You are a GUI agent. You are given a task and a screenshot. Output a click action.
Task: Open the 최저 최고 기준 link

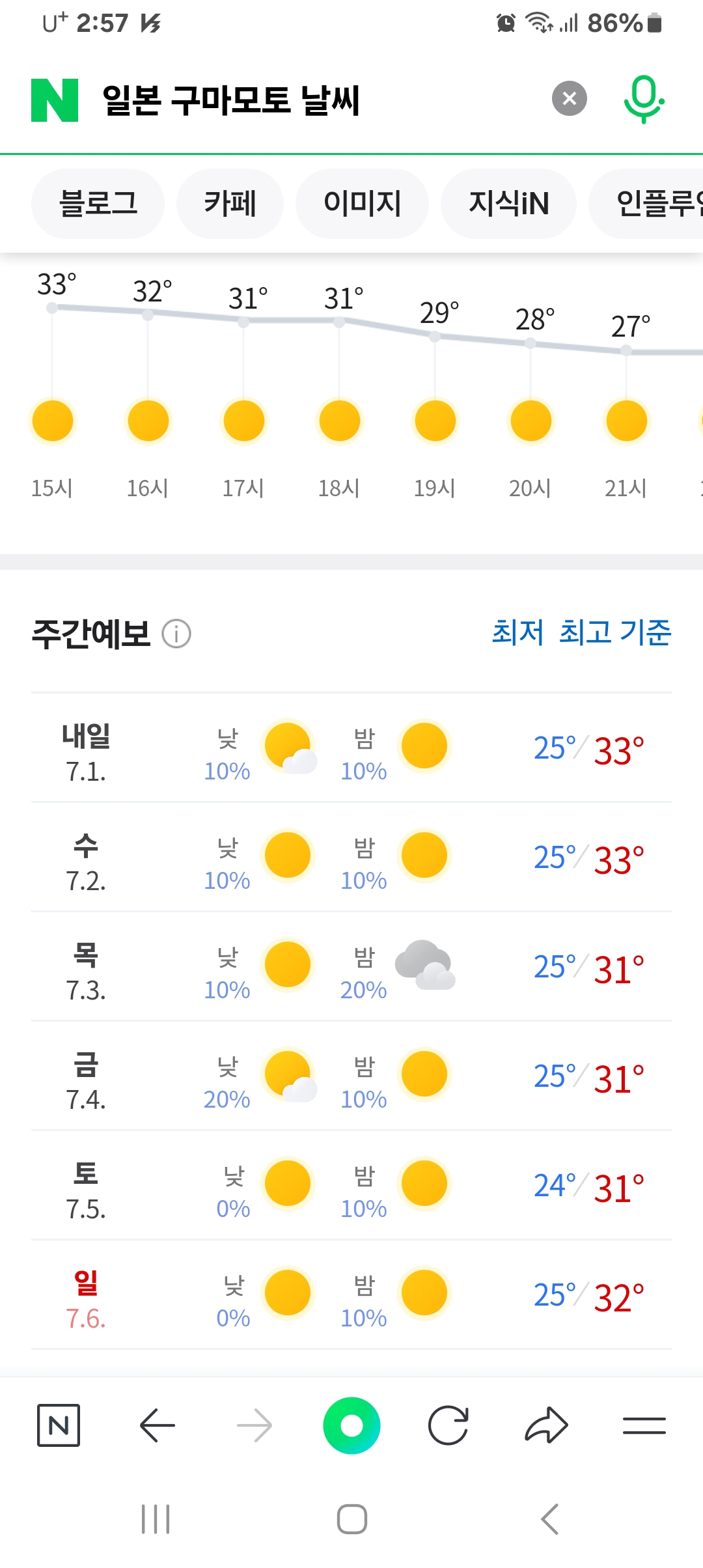click(x=581, y=632)
